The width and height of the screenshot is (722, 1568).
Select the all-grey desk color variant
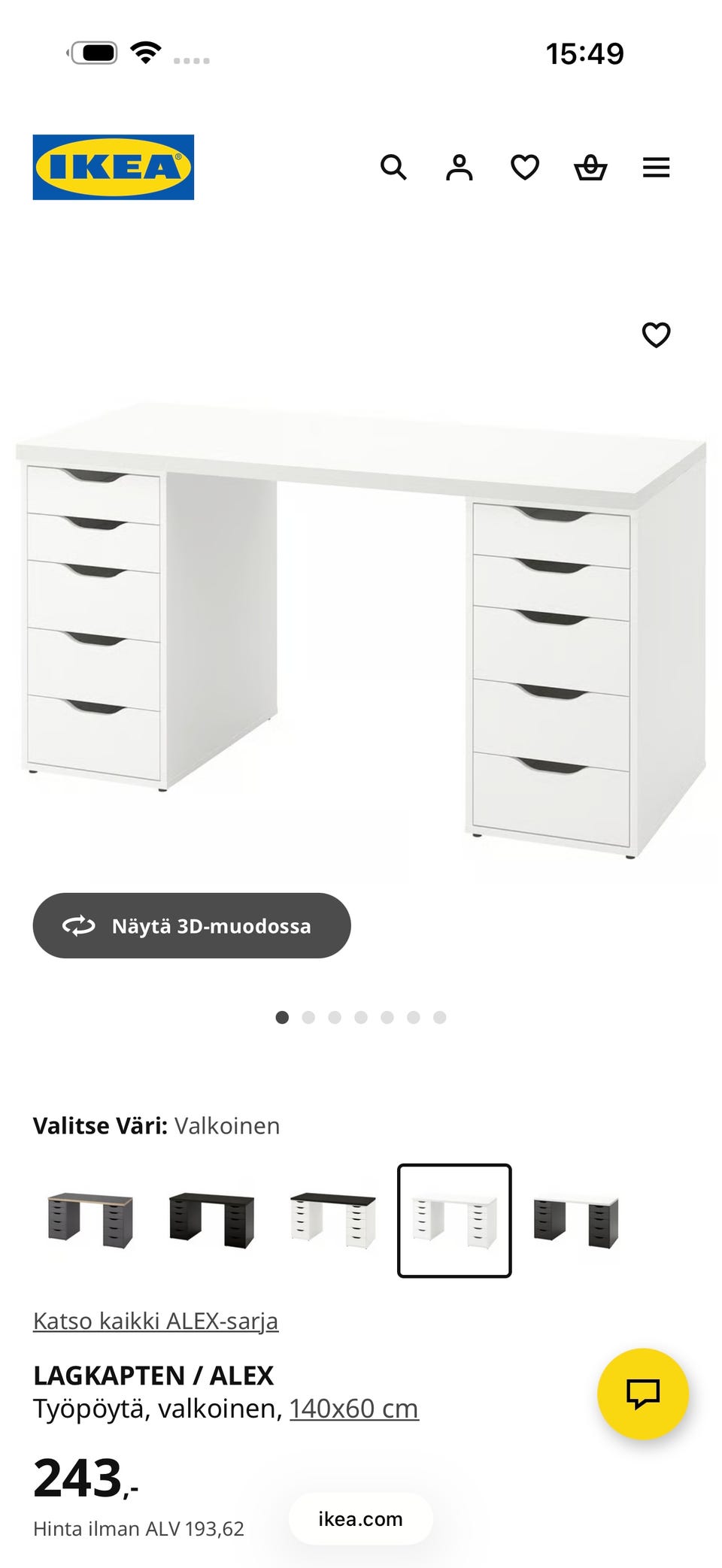[90, 1220]
